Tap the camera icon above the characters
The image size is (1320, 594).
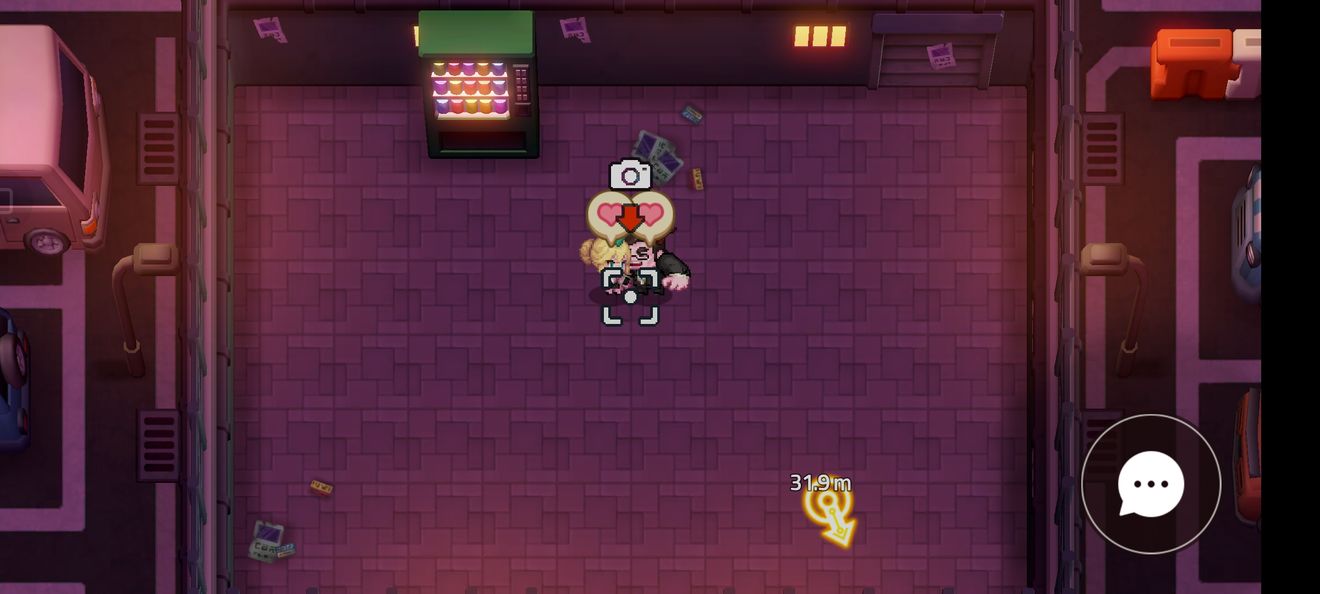(x=630, y=176)
